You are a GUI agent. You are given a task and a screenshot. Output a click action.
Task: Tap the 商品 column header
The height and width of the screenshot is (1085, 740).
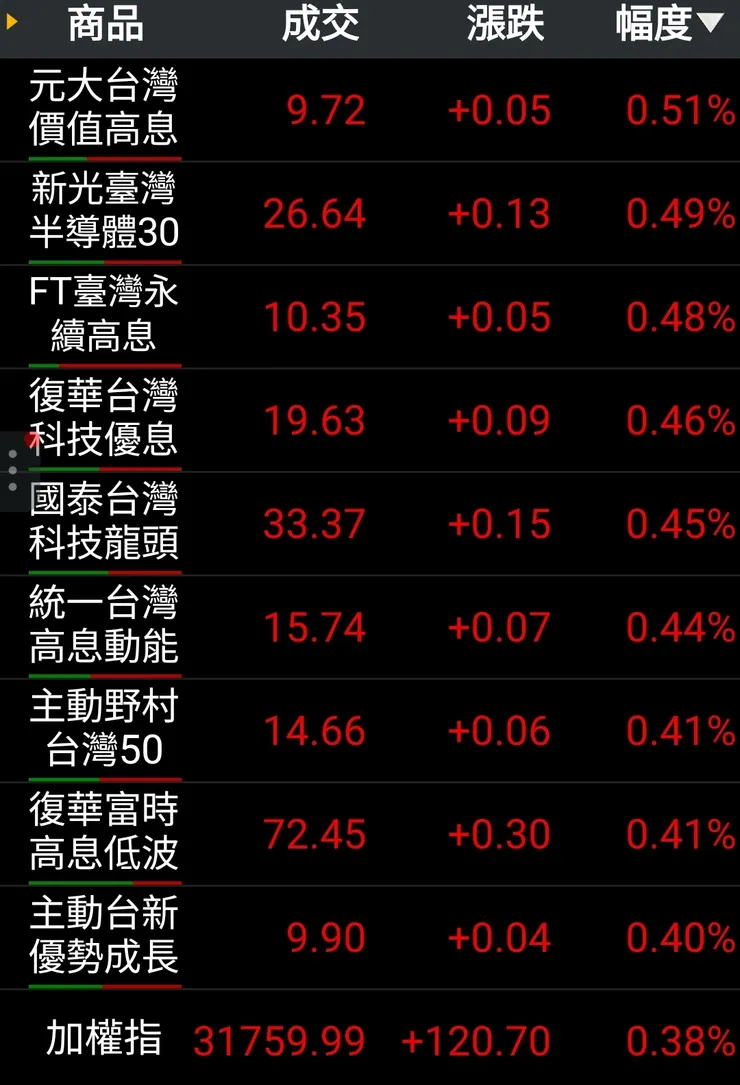point(105,24)
